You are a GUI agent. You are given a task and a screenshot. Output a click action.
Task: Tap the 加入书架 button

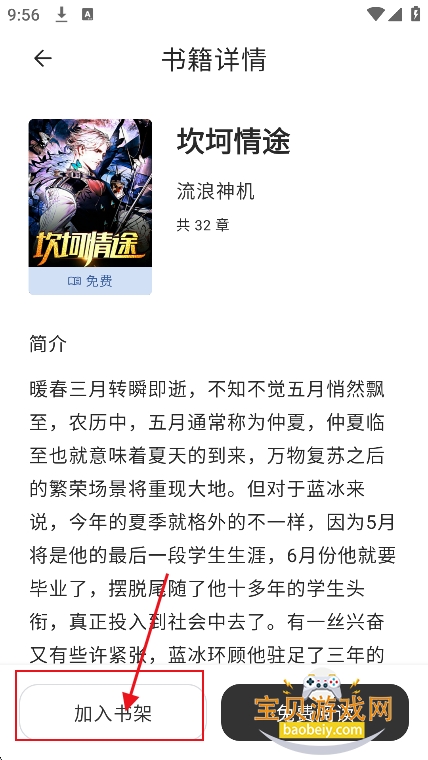tap(113, 712)
